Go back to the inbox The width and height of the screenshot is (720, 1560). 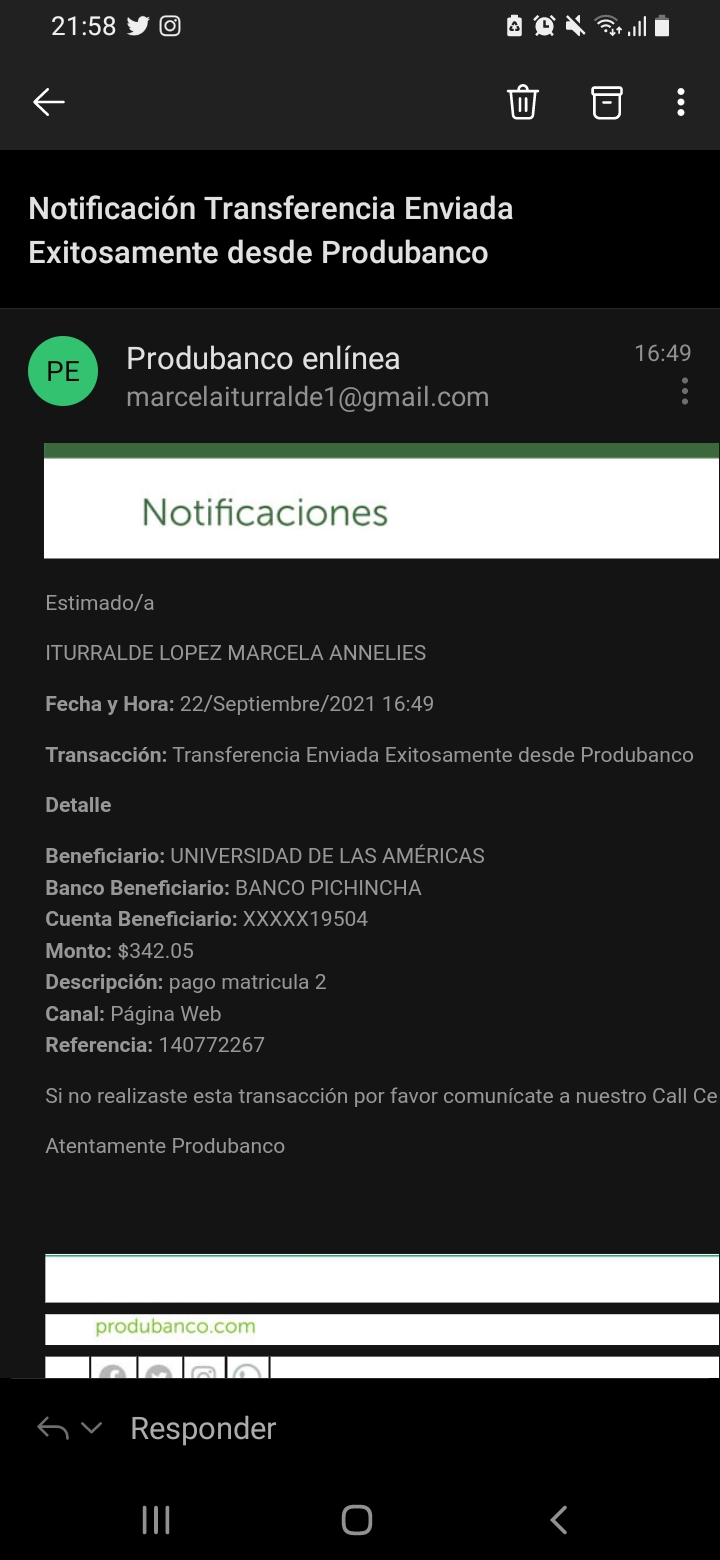point(48,102)
